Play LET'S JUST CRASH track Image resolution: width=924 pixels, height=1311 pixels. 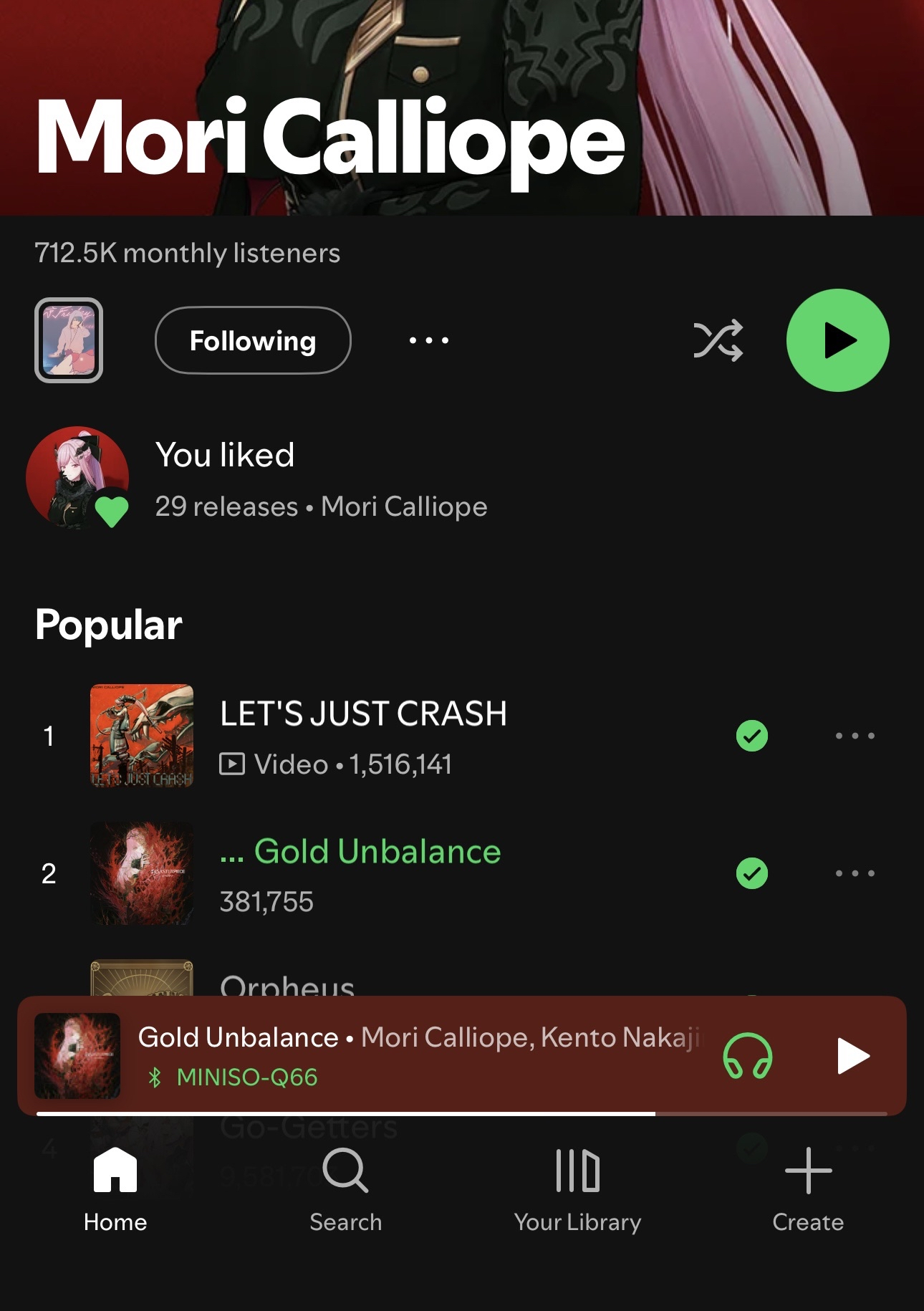coord(363,736)
